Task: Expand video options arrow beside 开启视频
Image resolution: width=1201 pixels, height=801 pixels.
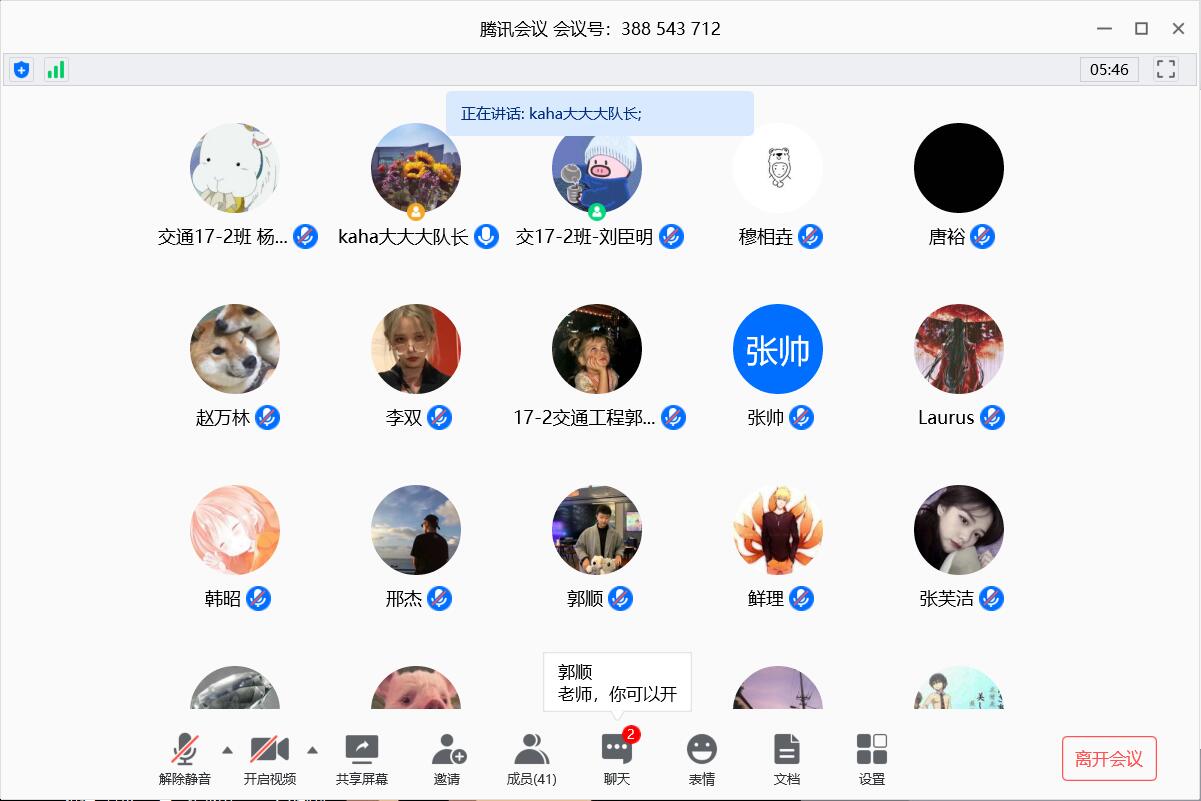Action: [x=312, y=750]
